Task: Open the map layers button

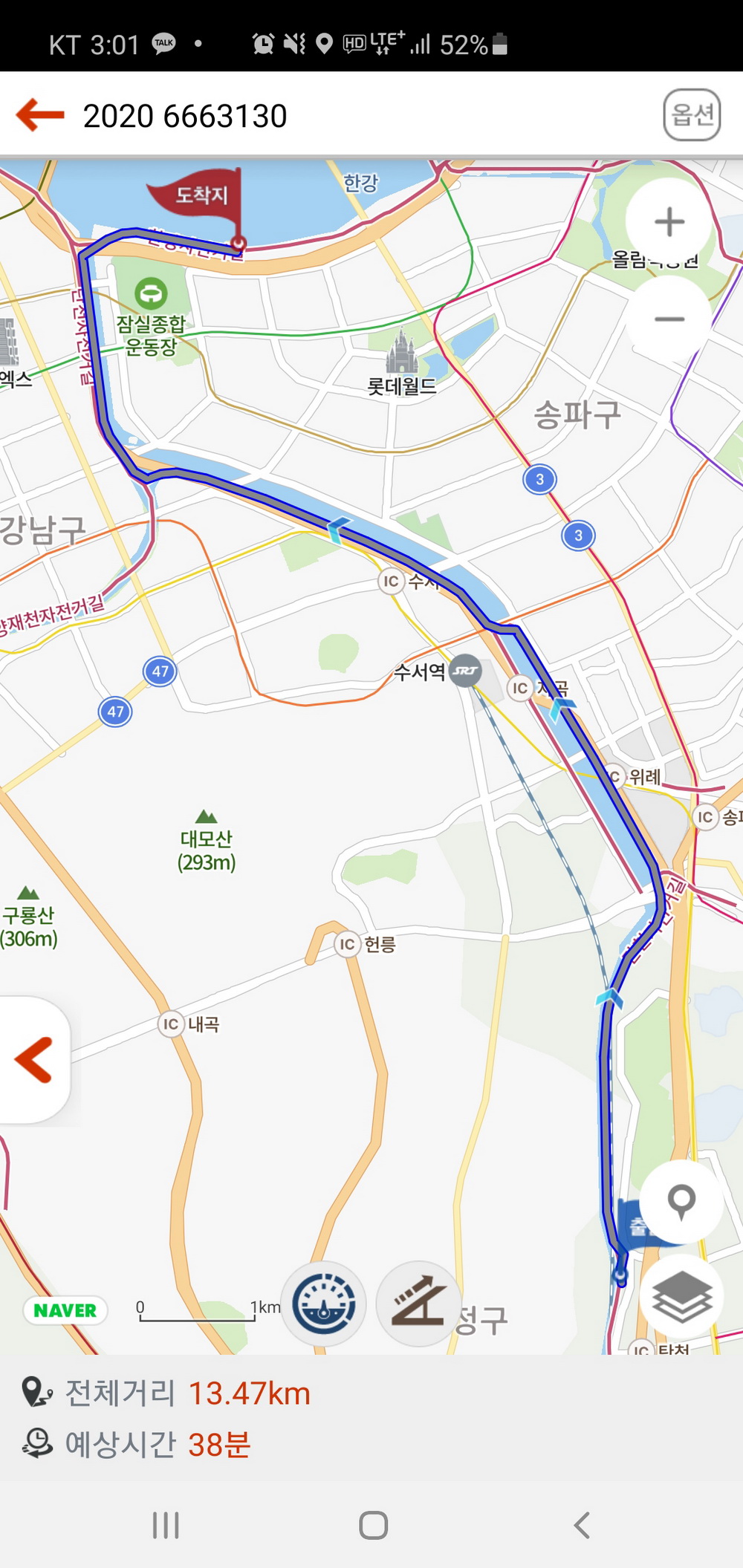Action: click(681, 1297)
